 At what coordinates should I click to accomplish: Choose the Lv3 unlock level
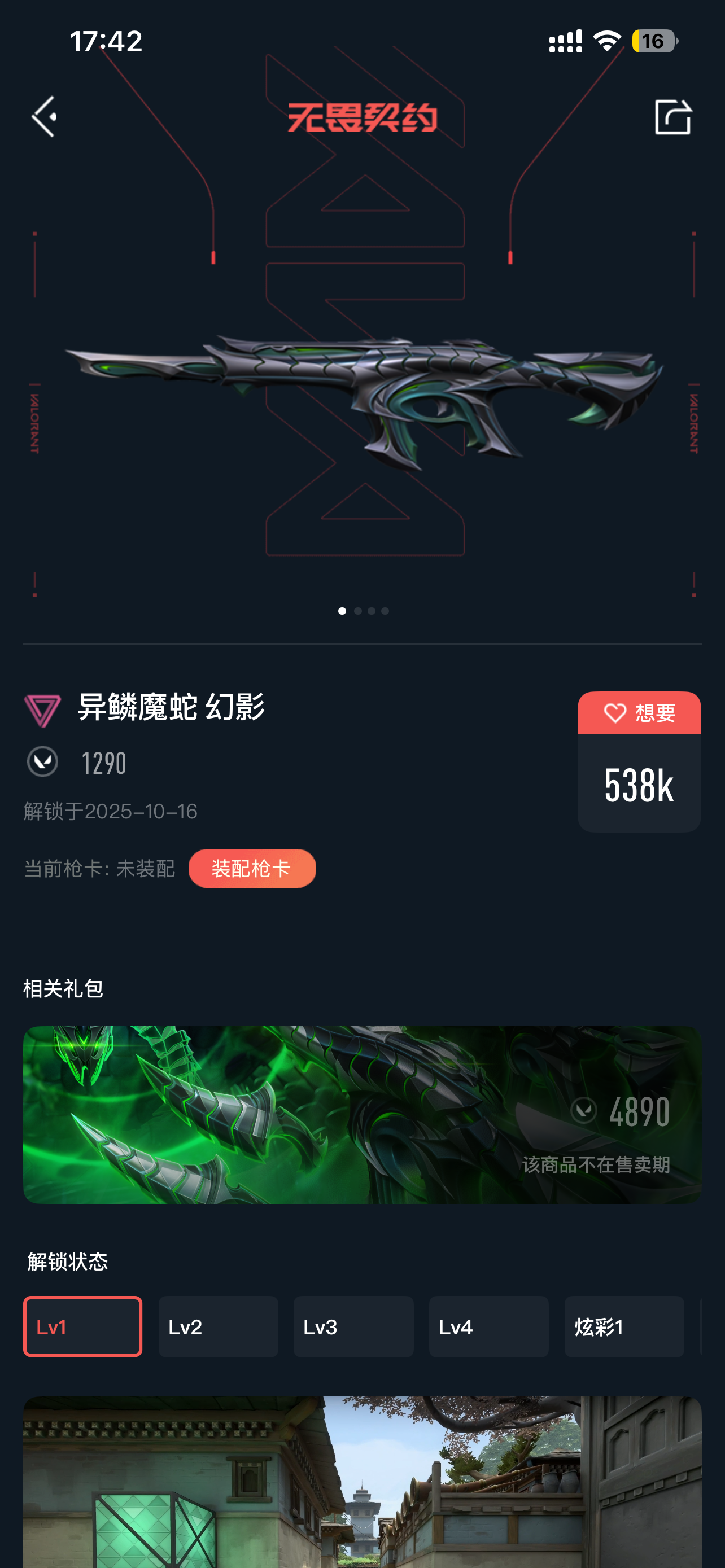[x=353, y=1326]
